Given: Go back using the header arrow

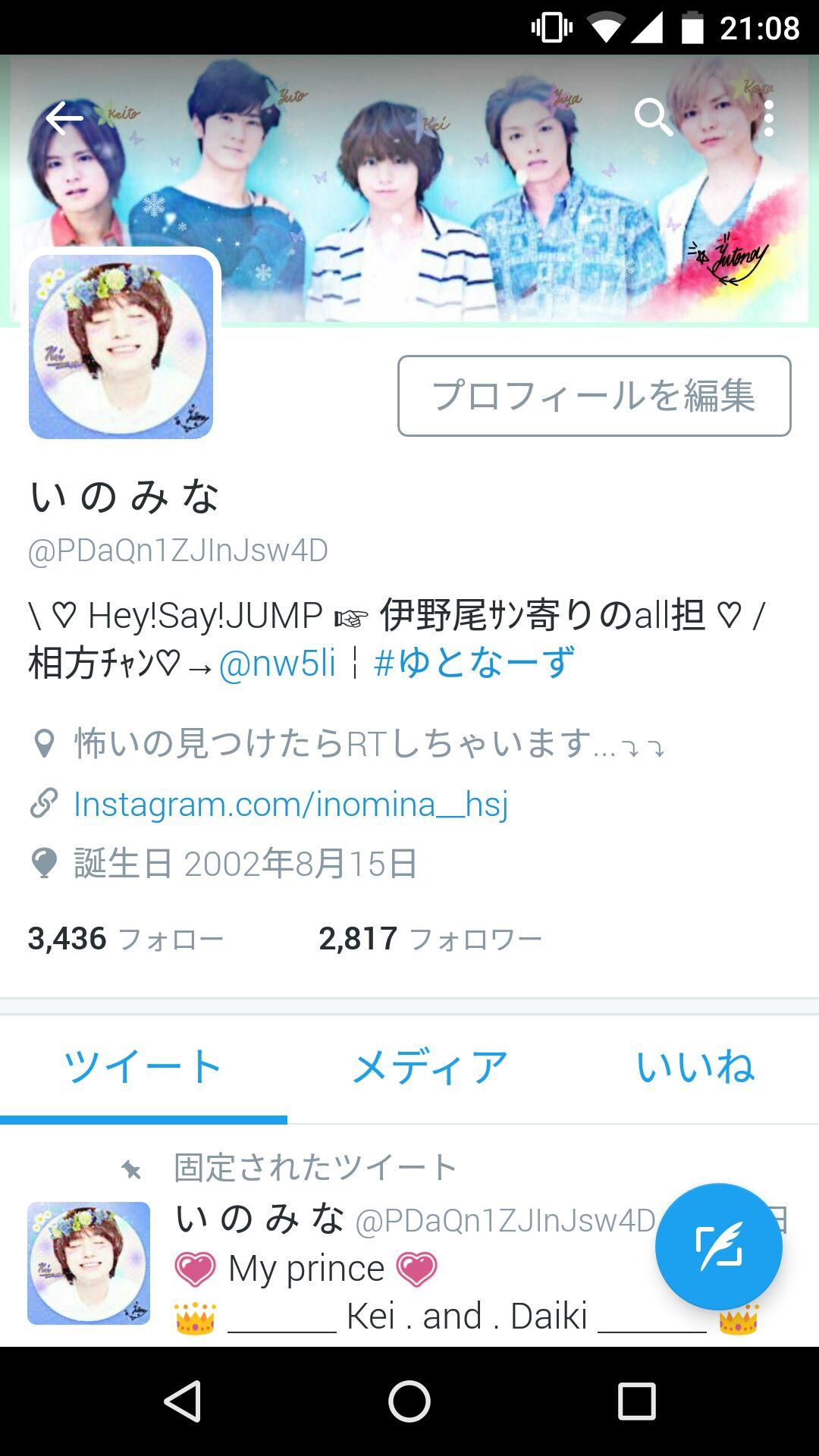Looking at the screenshot, I should 64,118.
